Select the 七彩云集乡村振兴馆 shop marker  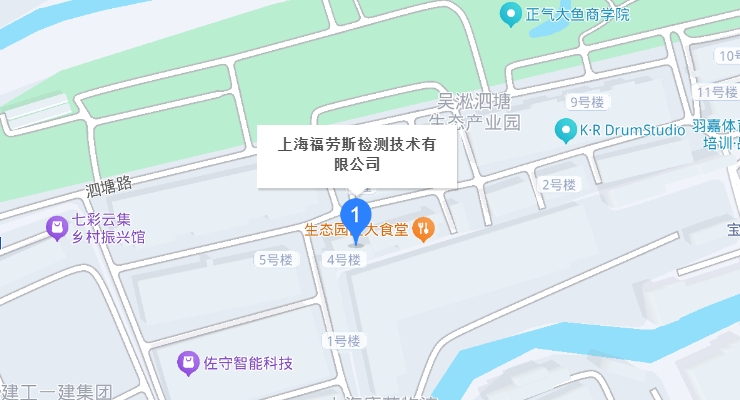click(58, 228)
